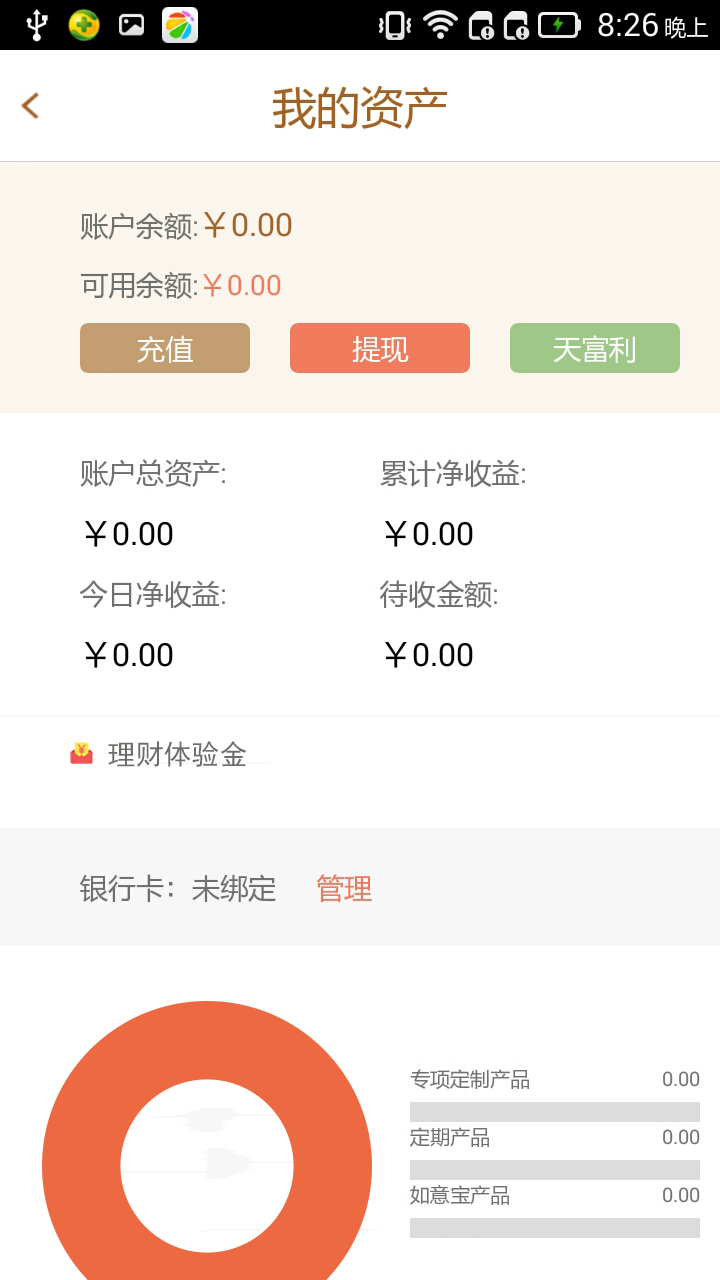Go back using the top-left arrow
Viewport: 720px width, 1280px height.
click(x=30, y=106)
